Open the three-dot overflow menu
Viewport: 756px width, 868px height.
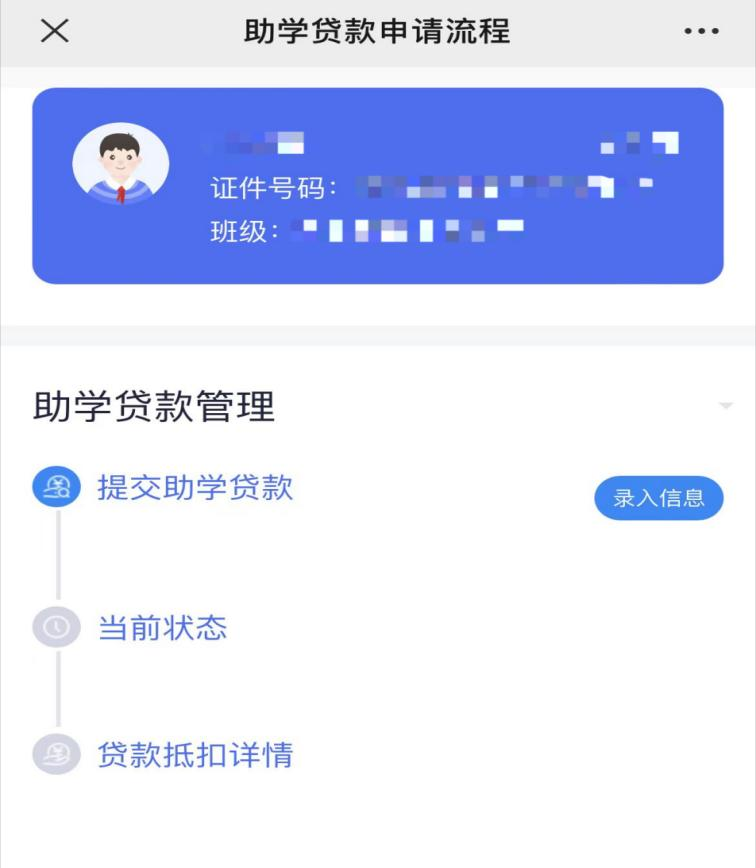(x=701, y=32)
